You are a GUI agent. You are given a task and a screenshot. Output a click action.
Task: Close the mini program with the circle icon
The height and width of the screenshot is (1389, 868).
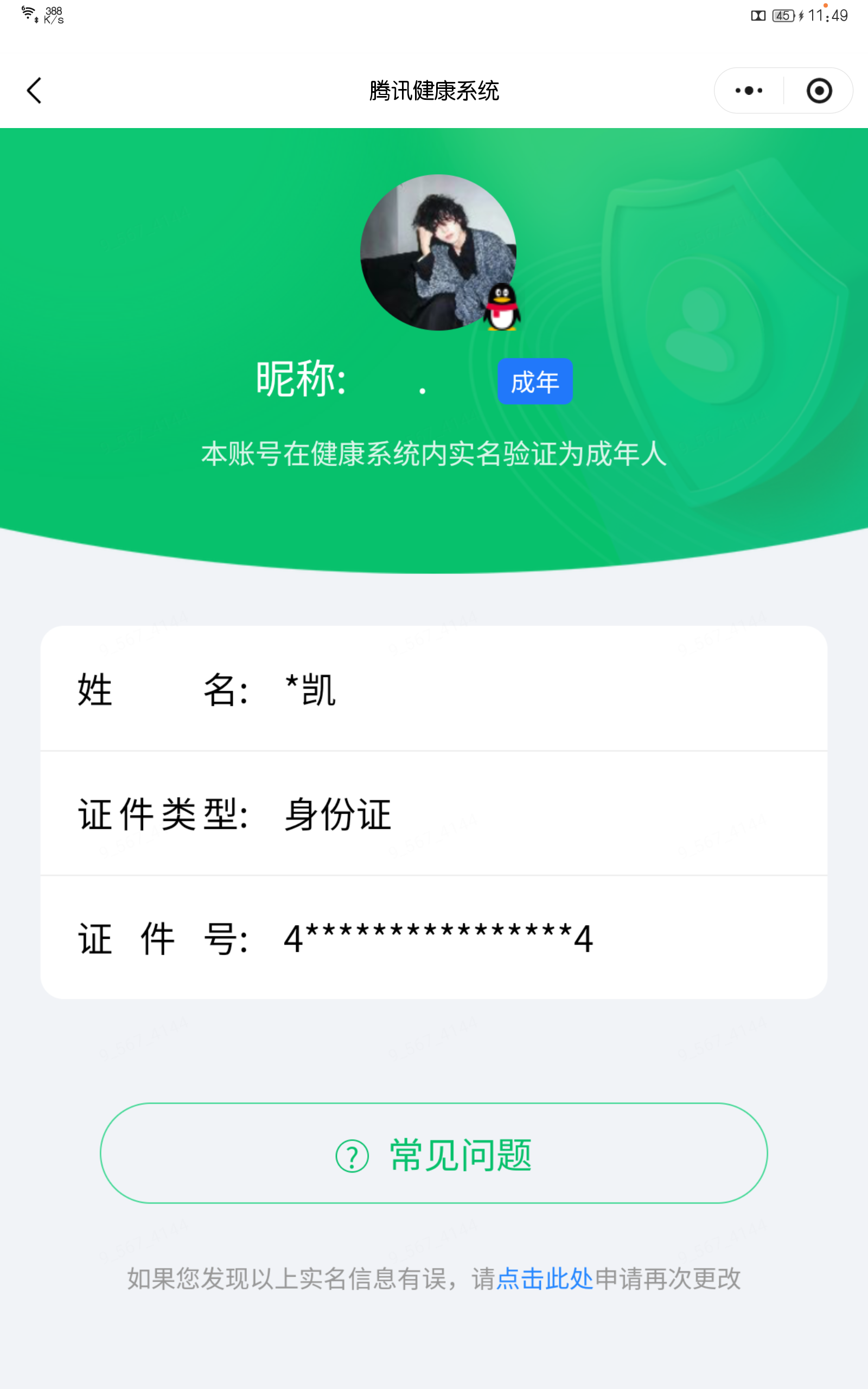pos(819,91)
